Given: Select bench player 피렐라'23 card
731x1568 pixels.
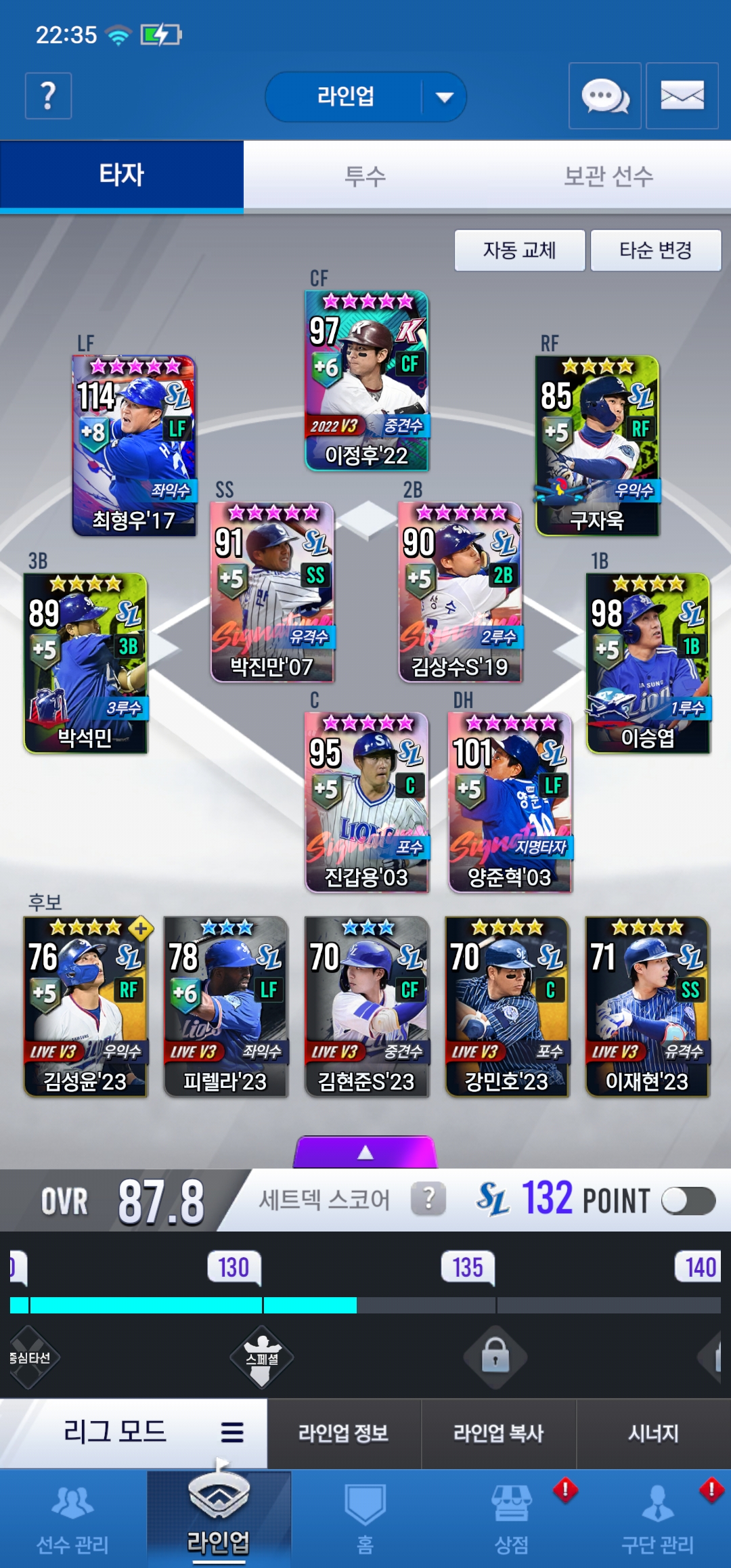Looking at the screenshot, I should click(x=225, y=1006).
